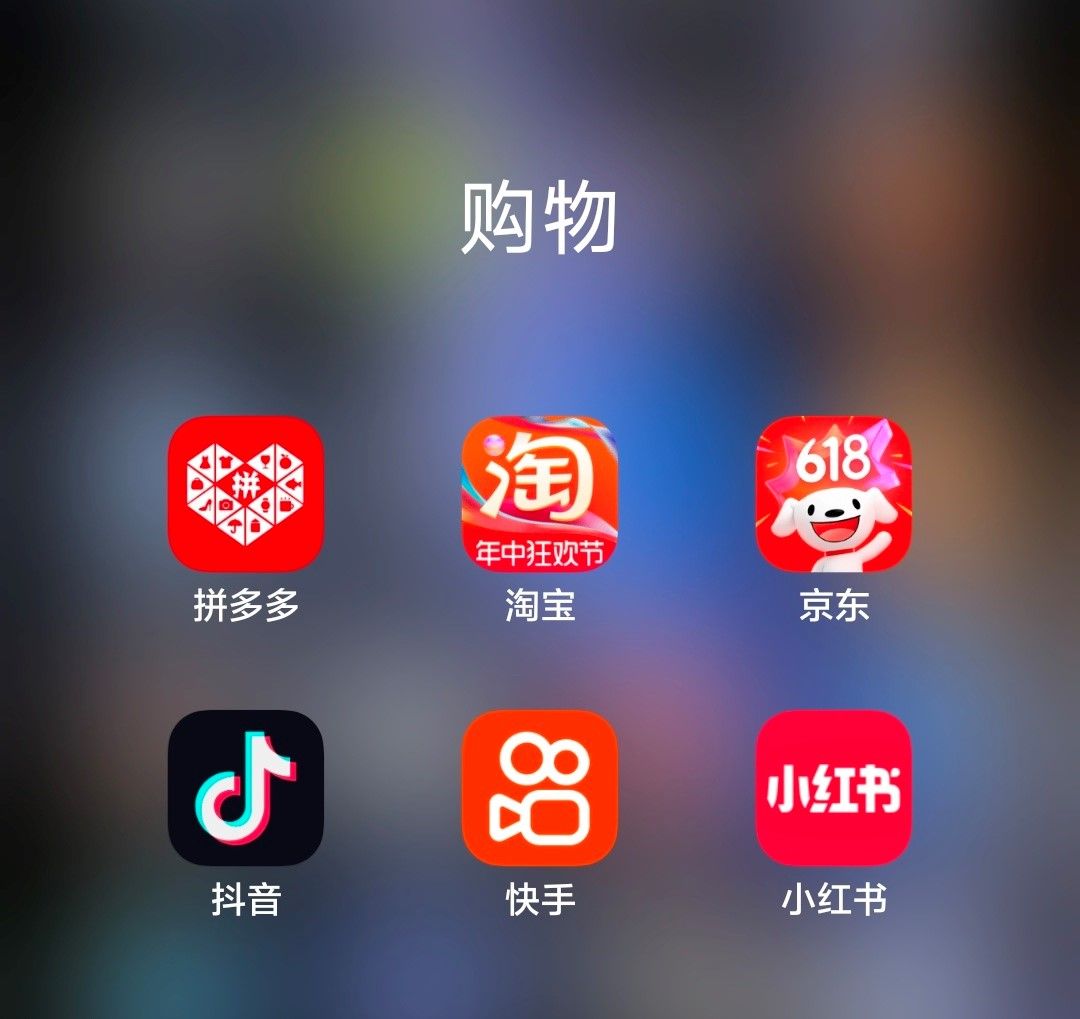The image size is (1080, 1019).
Task: Launch the 抖音 app
Action: pos(246,788)
